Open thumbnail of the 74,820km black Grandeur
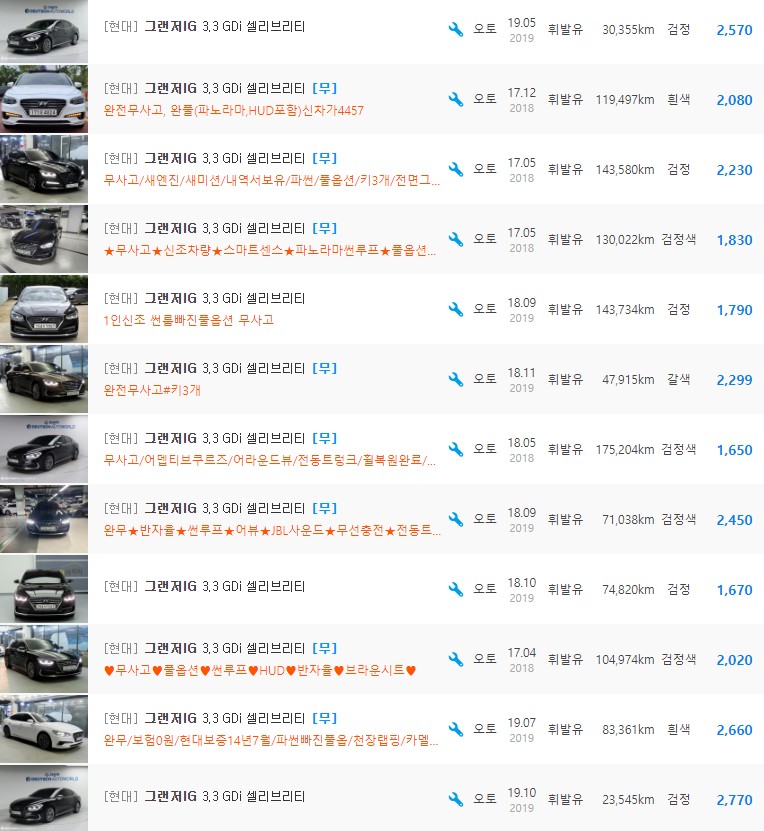 pos(43,589)
